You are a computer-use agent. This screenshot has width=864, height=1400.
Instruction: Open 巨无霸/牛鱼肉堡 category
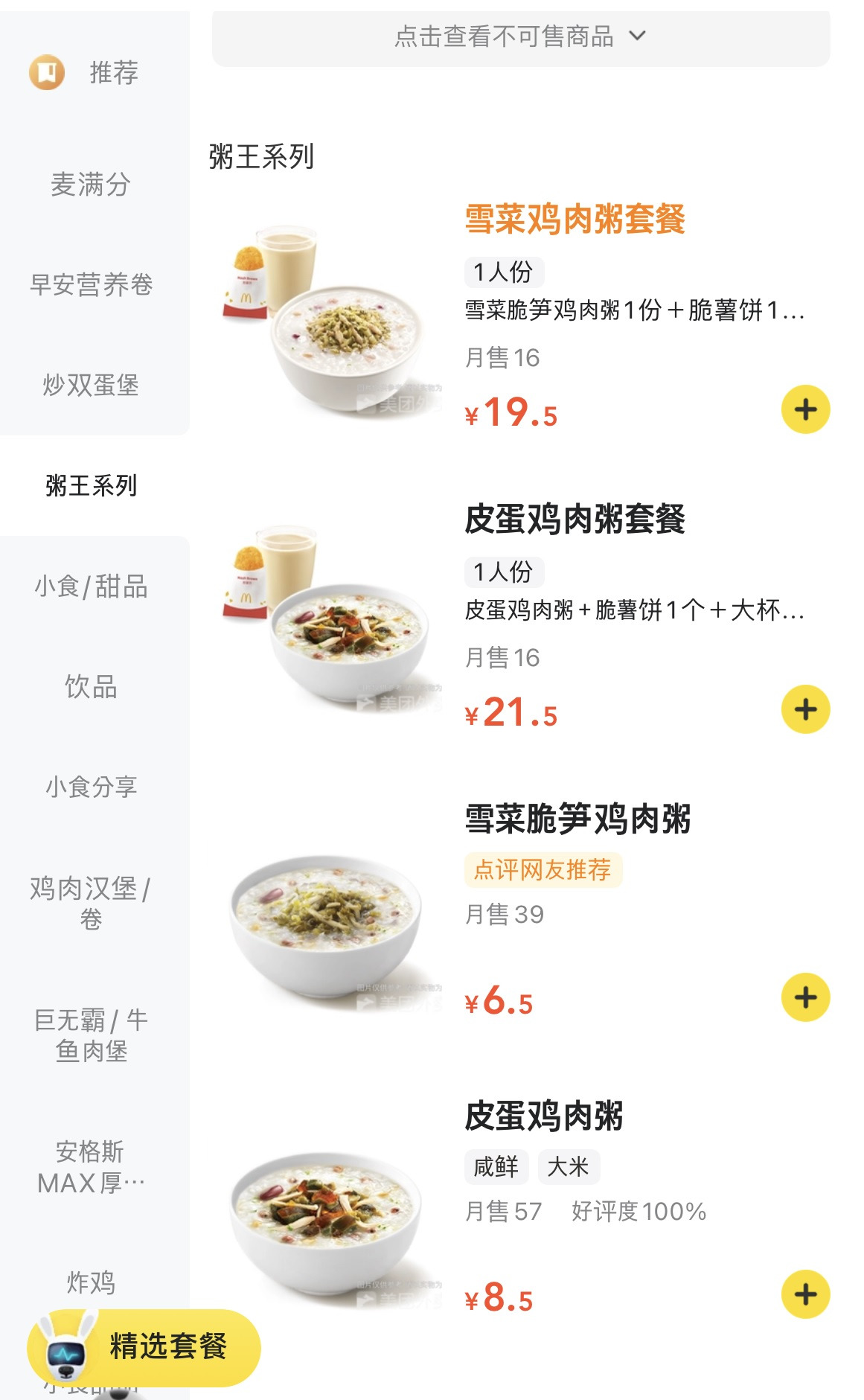[x=91, y=1035]
